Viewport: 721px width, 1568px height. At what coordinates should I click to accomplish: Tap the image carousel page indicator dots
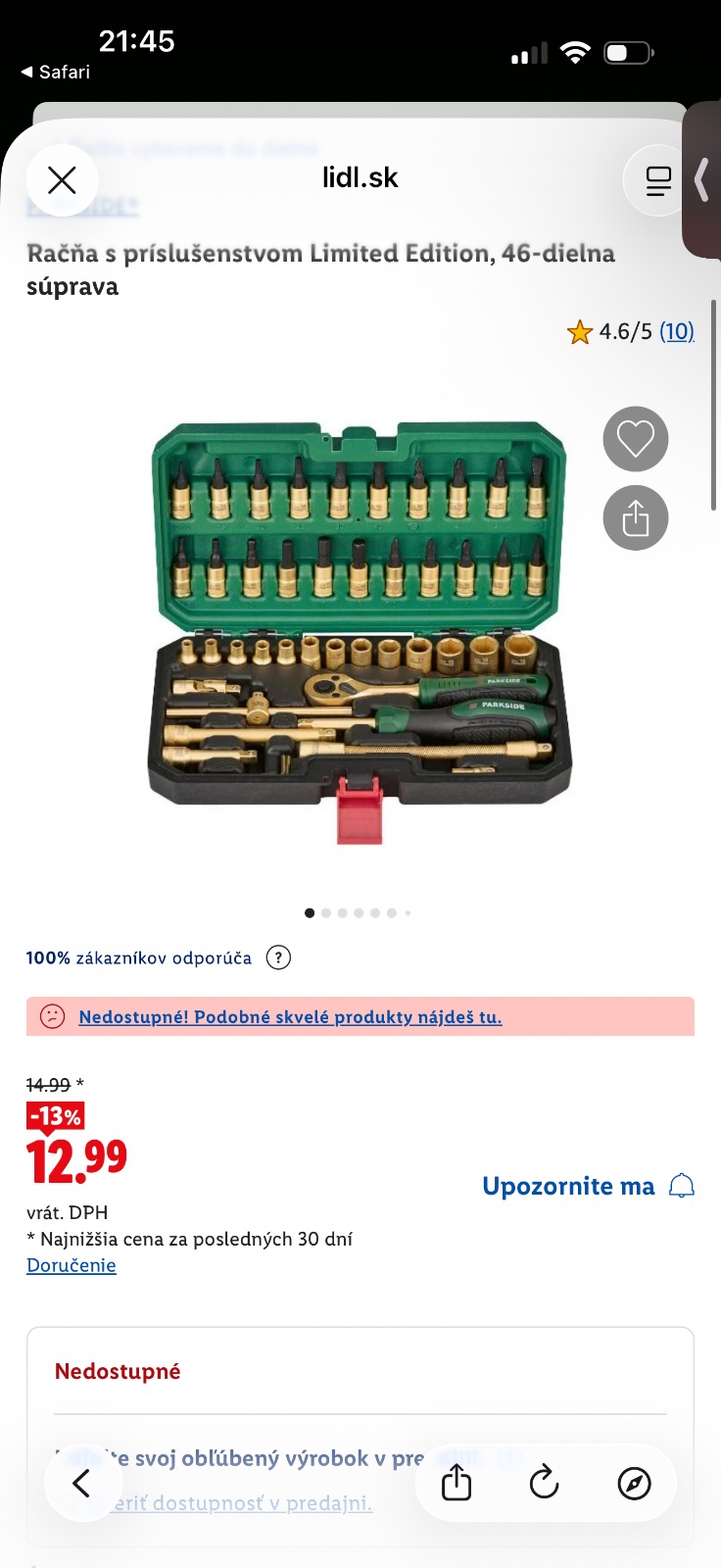[x=358, y=912]
